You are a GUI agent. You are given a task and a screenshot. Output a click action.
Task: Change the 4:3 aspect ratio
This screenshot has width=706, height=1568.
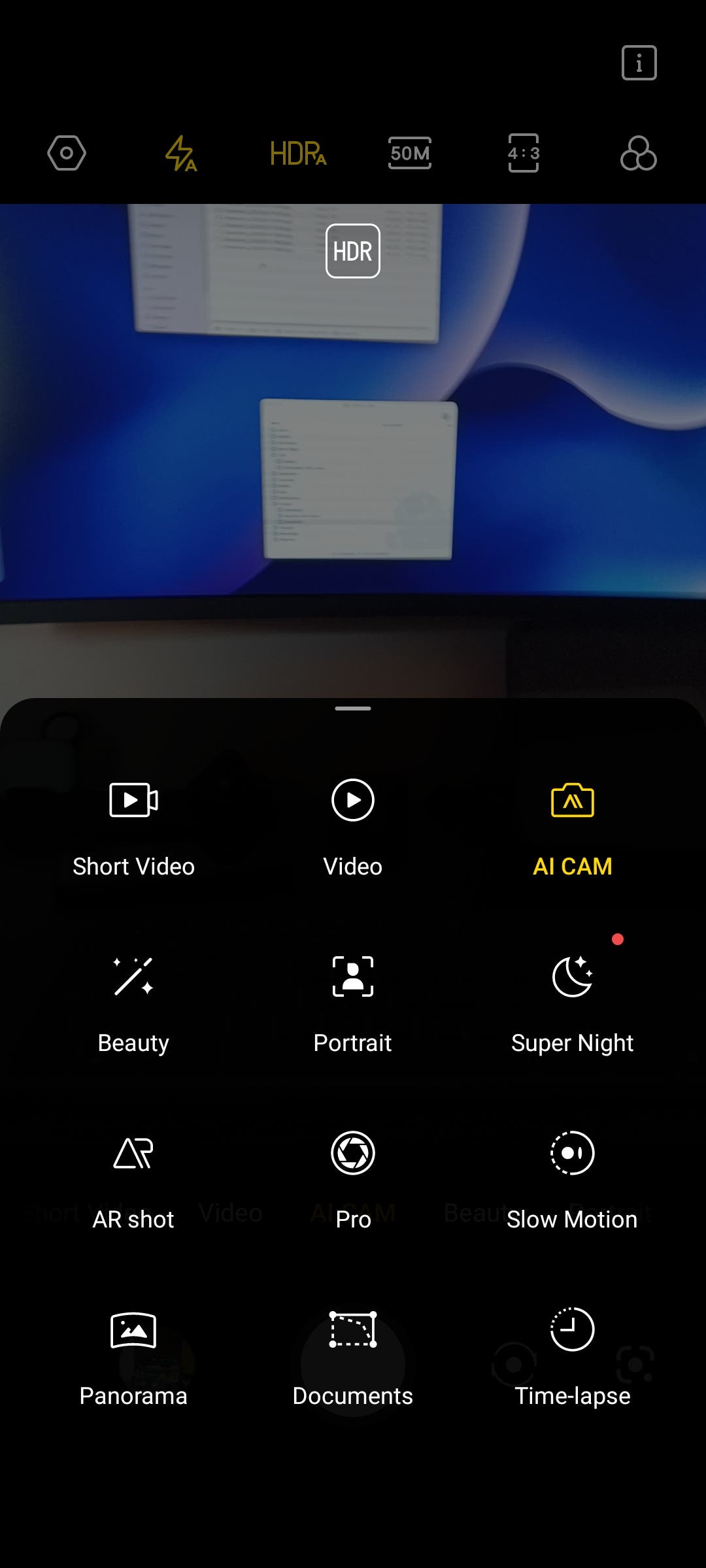coord(524,153)
